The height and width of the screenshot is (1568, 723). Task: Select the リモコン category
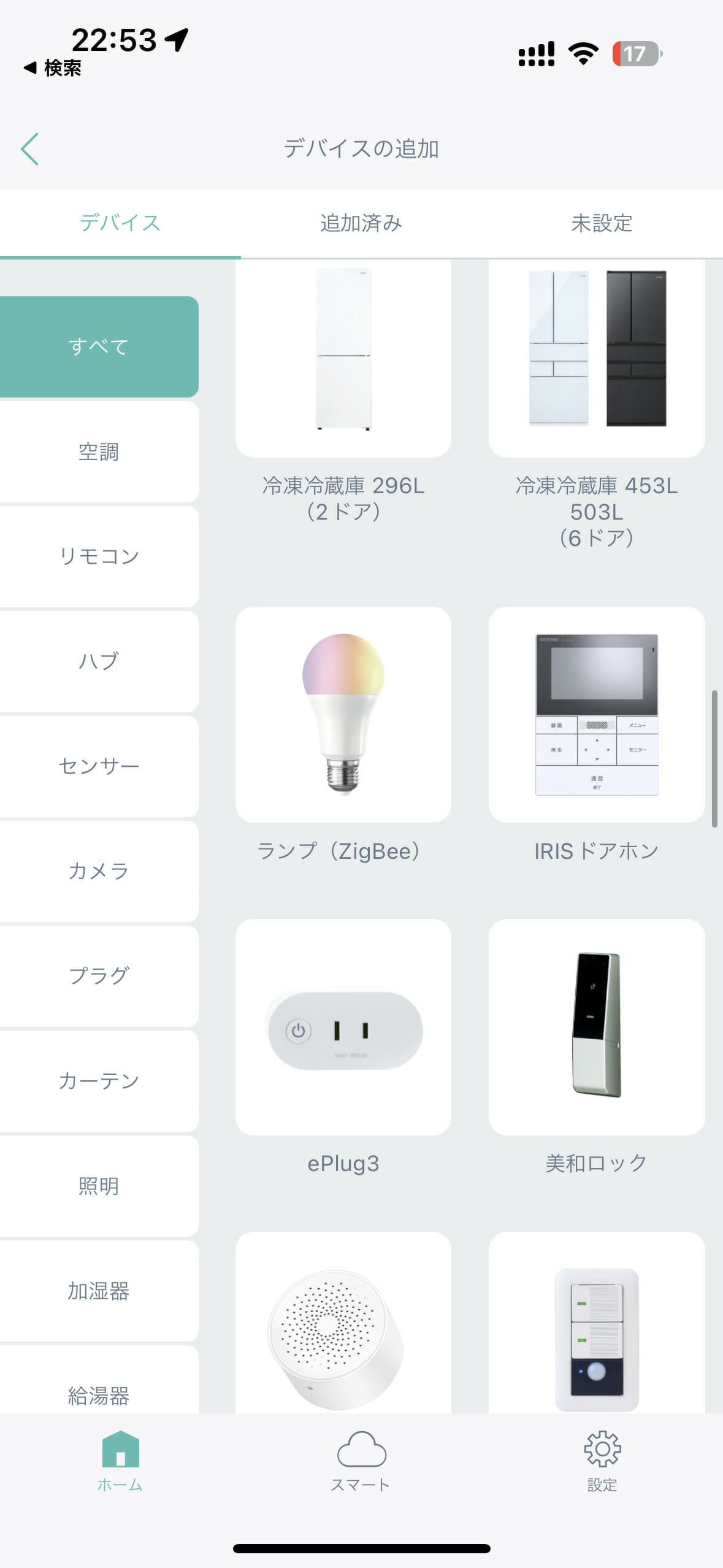pyautogui.click(x=99, y=557)
